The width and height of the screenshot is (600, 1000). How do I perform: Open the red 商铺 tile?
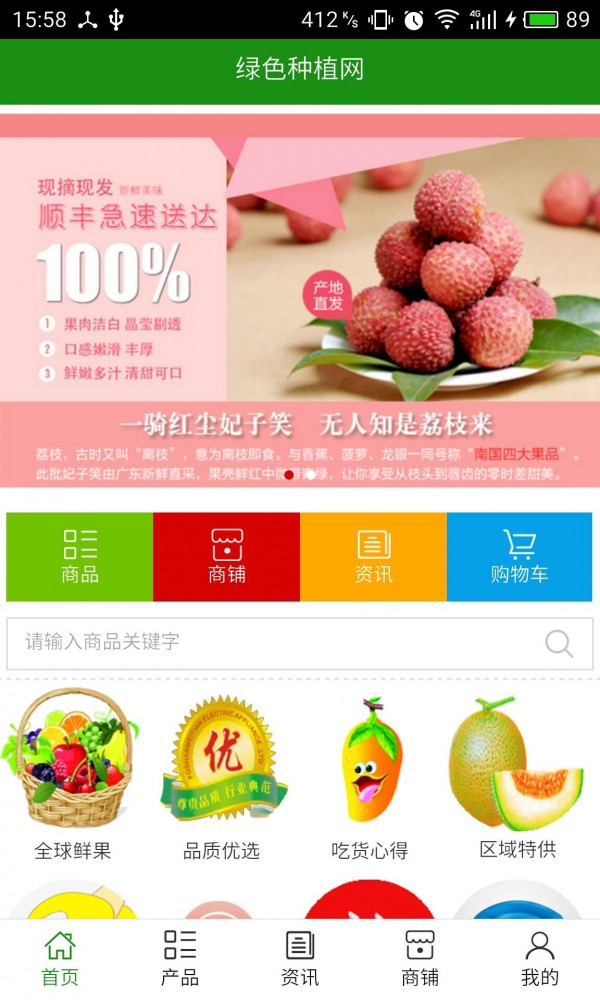227,557
